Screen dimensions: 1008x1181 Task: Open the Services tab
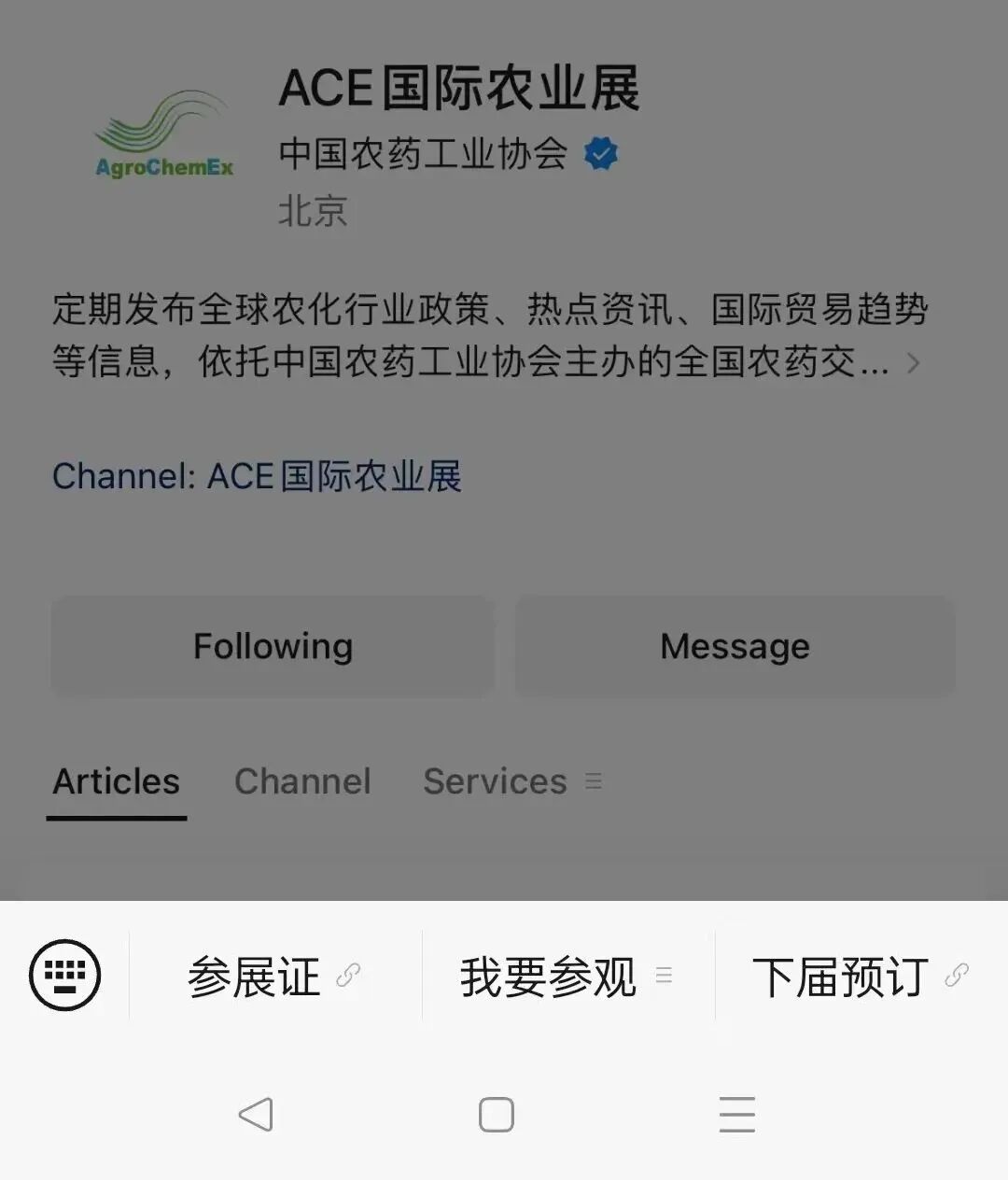(x=496, y=781)
